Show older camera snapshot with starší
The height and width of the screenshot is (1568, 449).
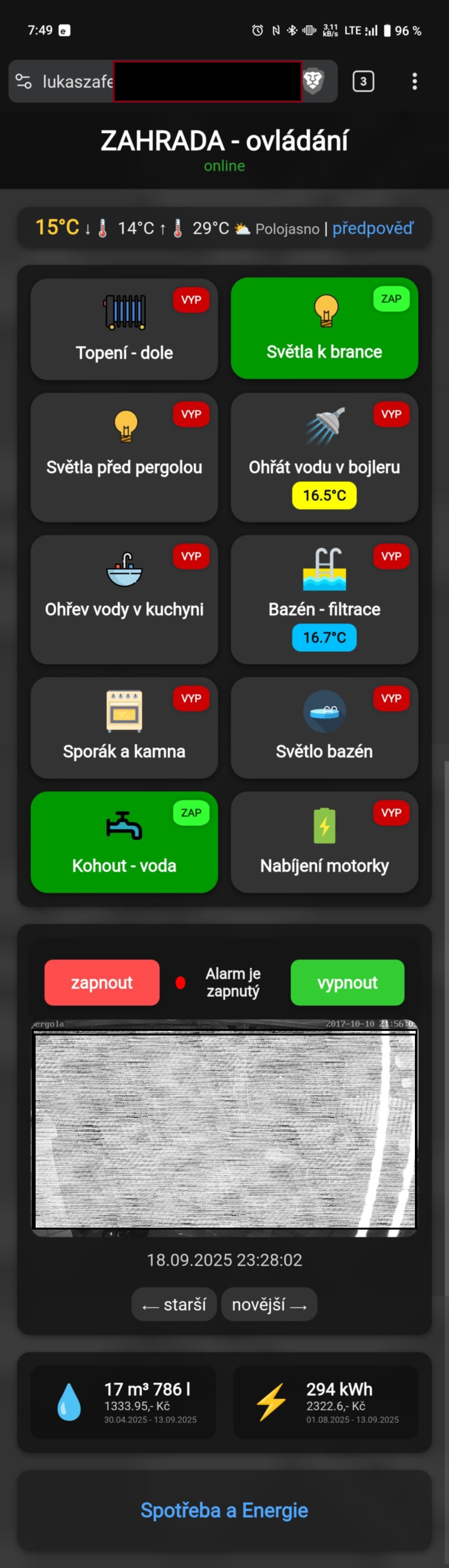coord(174,1305)
